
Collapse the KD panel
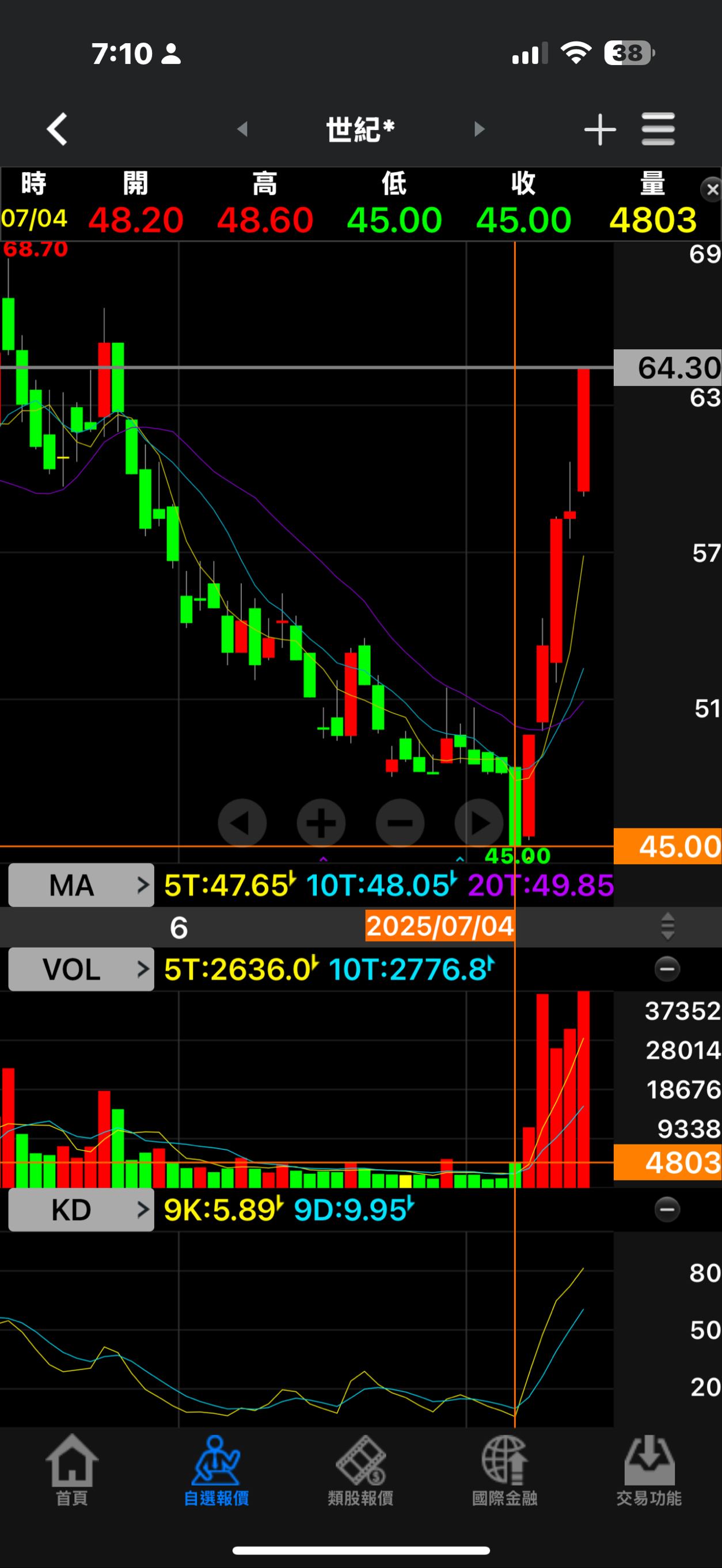667,1210
